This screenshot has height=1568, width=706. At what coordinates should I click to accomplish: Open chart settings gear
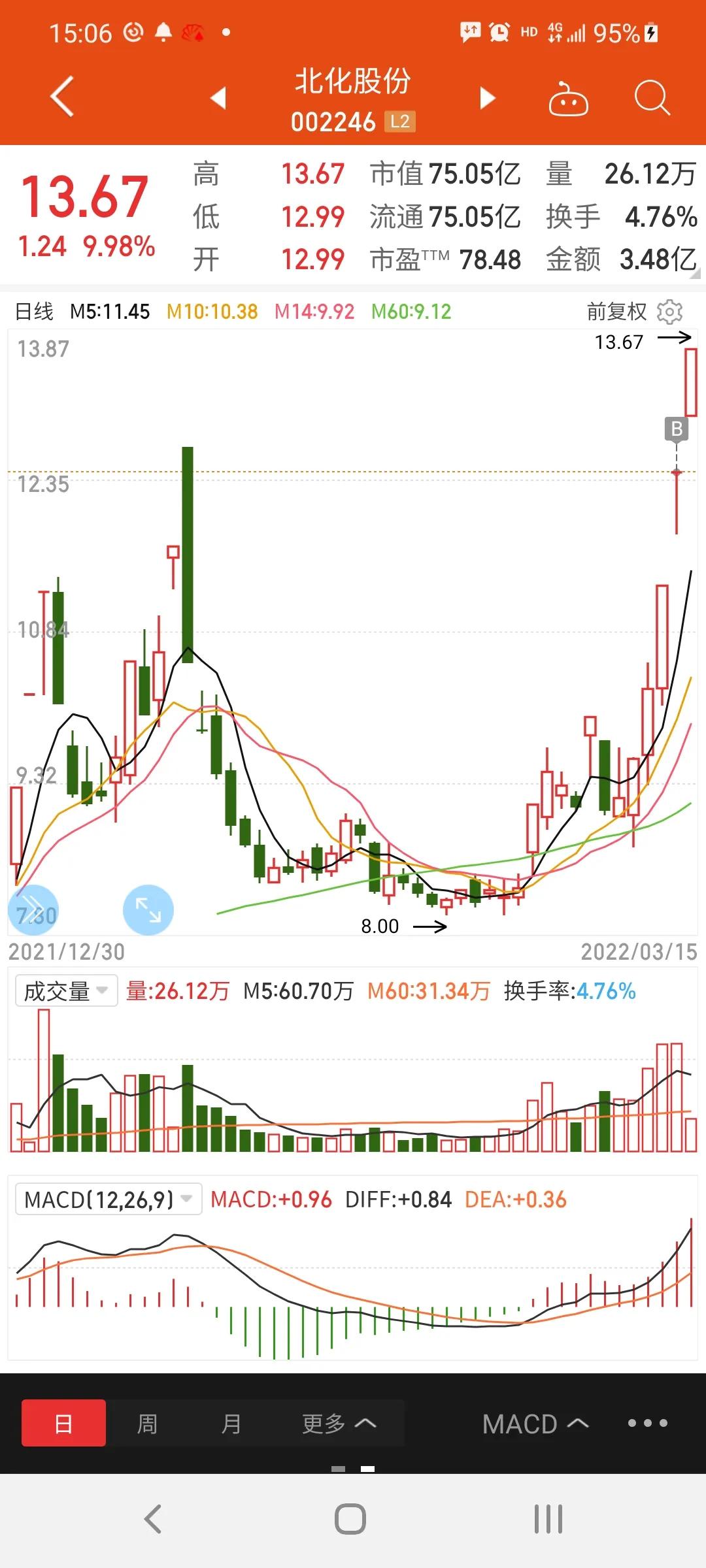[669, 312]
